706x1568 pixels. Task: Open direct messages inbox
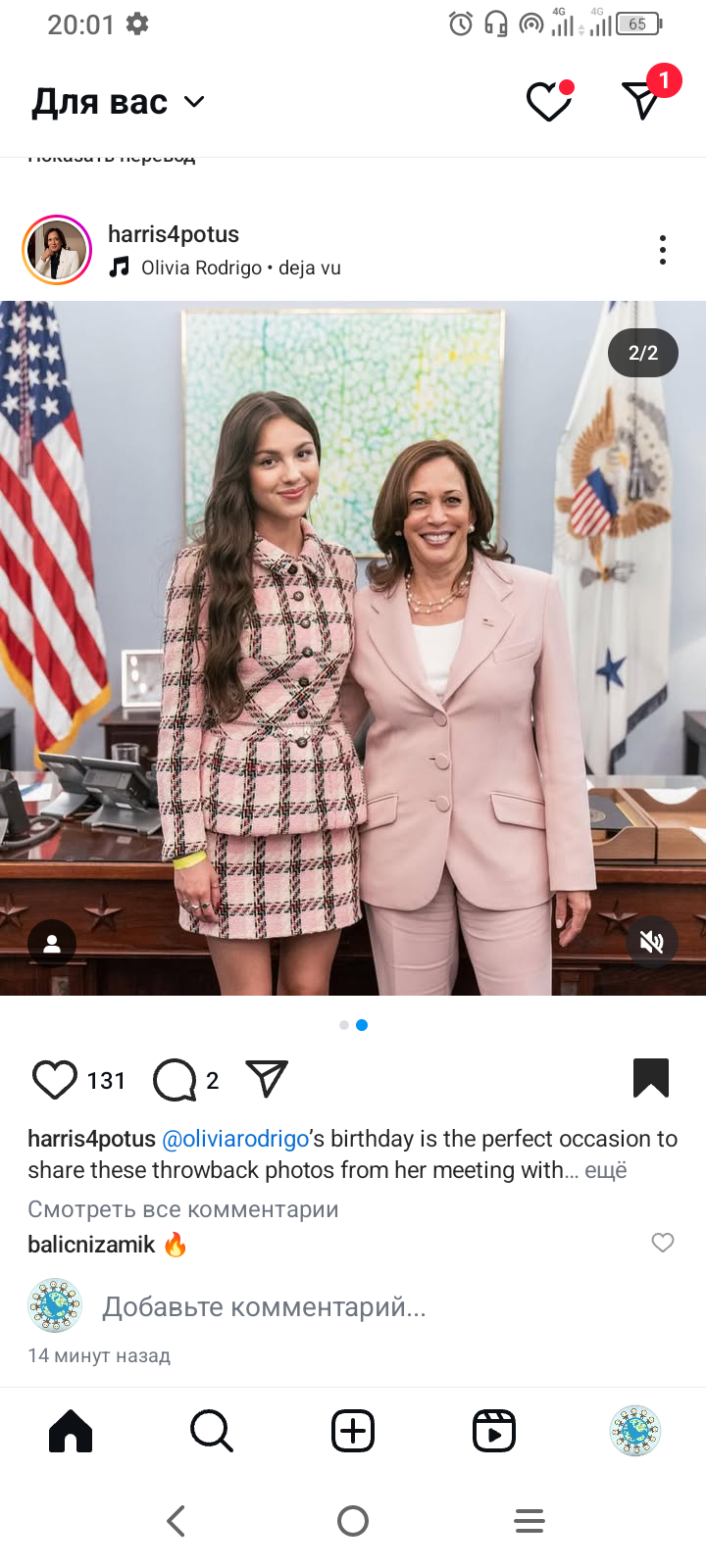(x=642, y=100)
